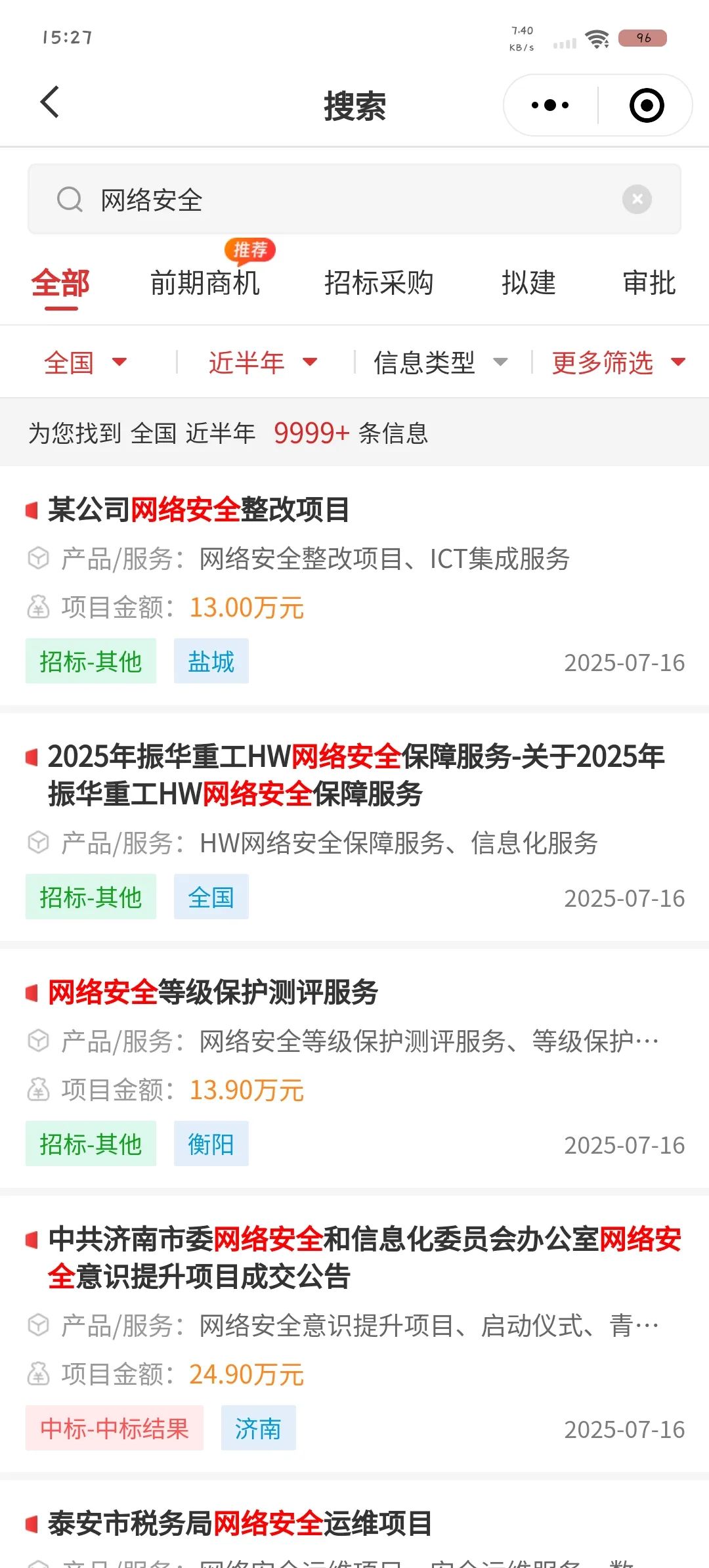Close the mini program with the circle button
This screenshot has width=709, height=1568.
[647, 105]
